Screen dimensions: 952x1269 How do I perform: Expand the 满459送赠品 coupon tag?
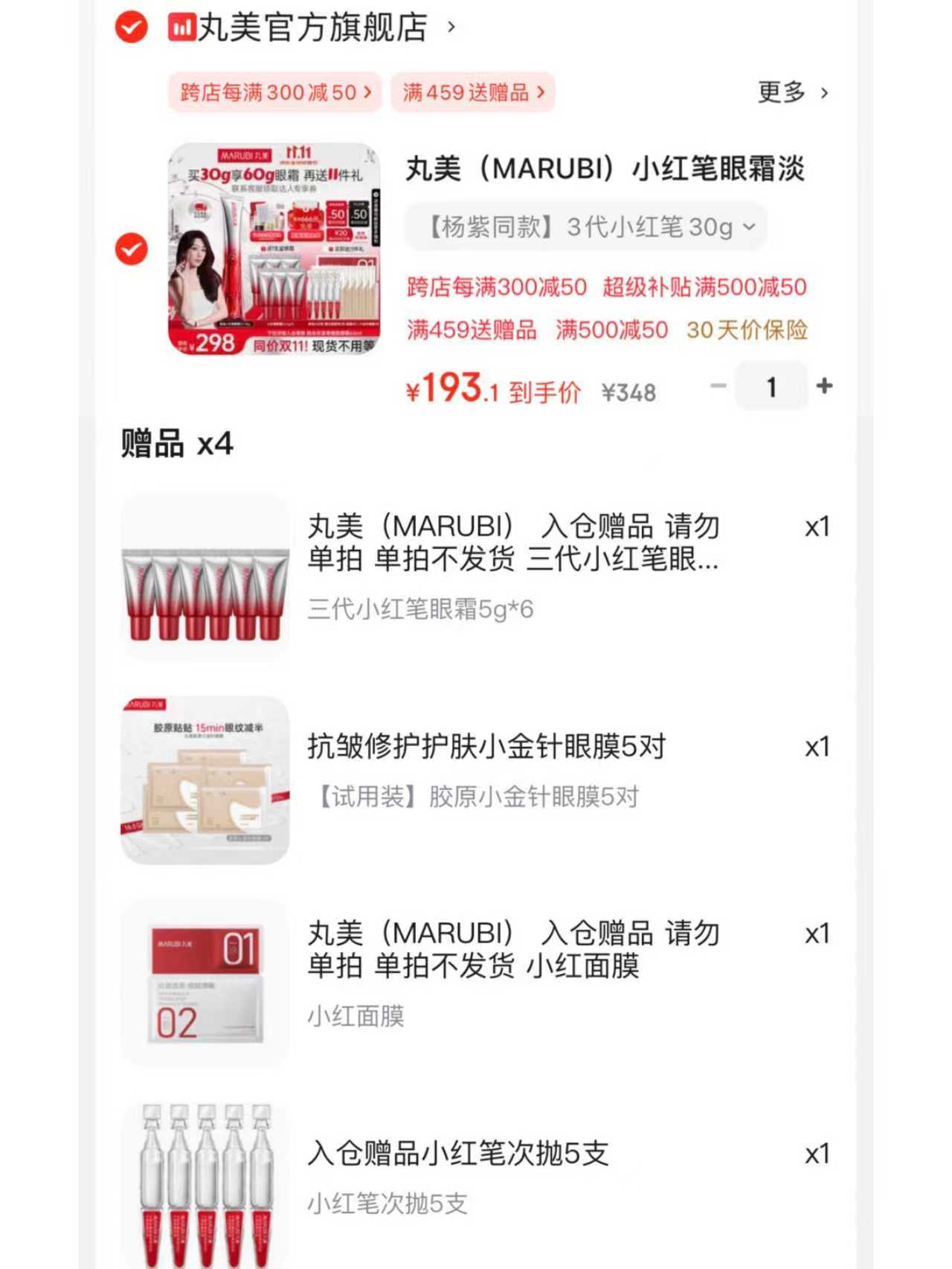pyautogui.click(x=474, y=92)
